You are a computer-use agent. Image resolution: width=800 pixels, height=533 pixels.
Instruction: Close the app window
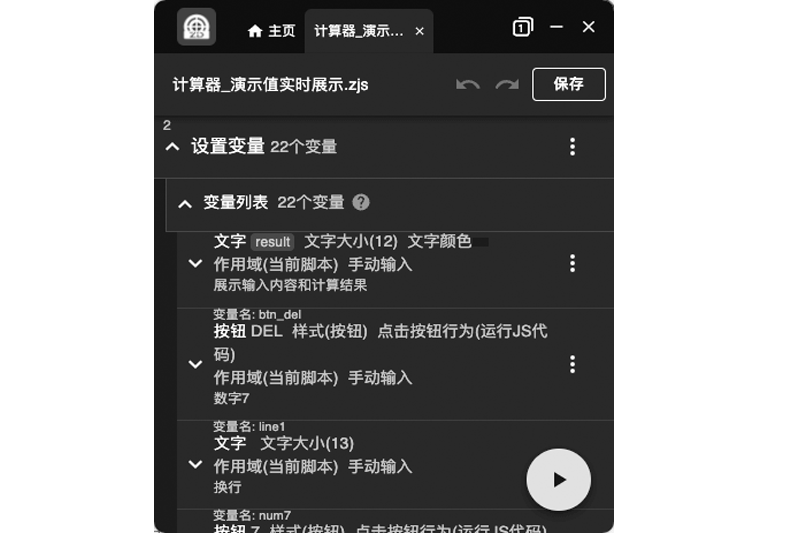[589, 27]
